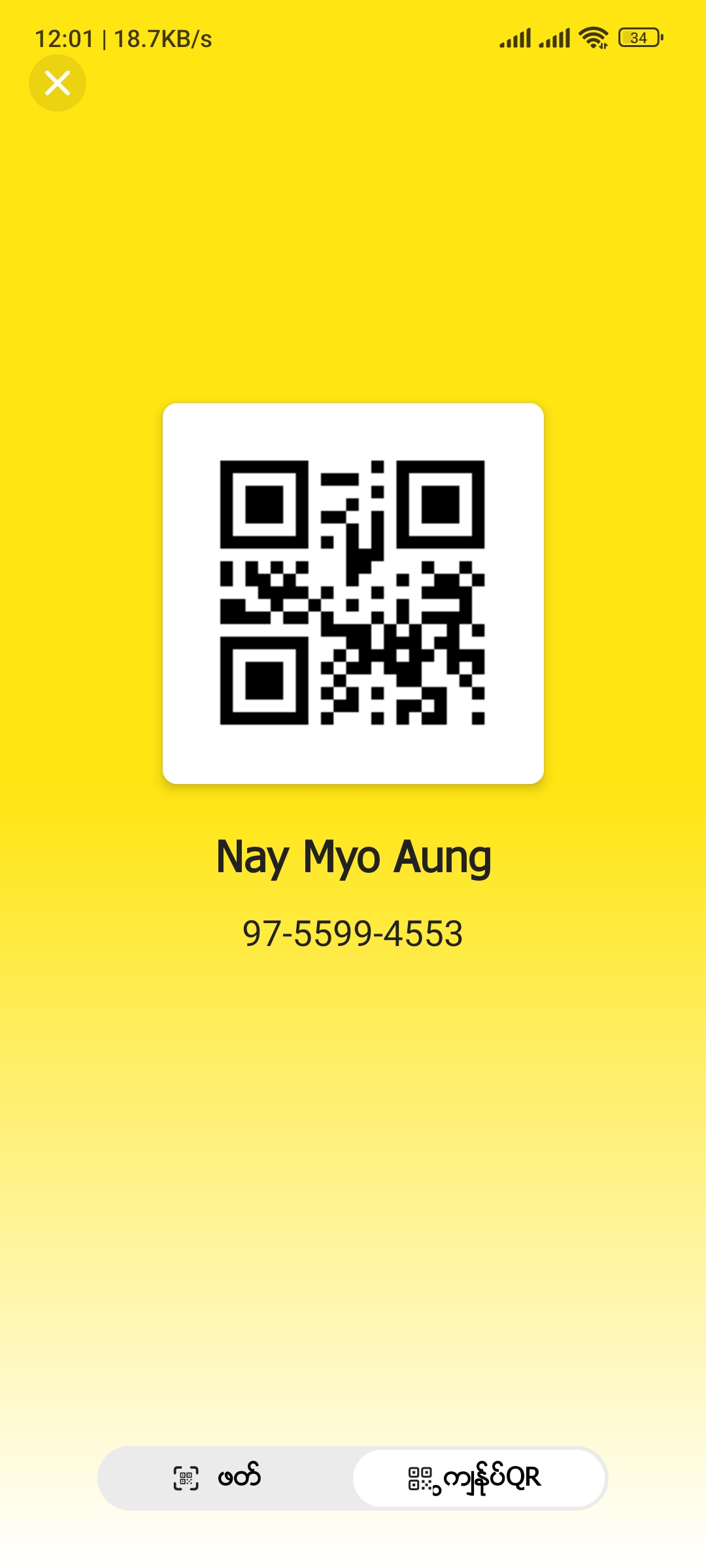
Task: Close the QR code screen
Action: point(58,83)
